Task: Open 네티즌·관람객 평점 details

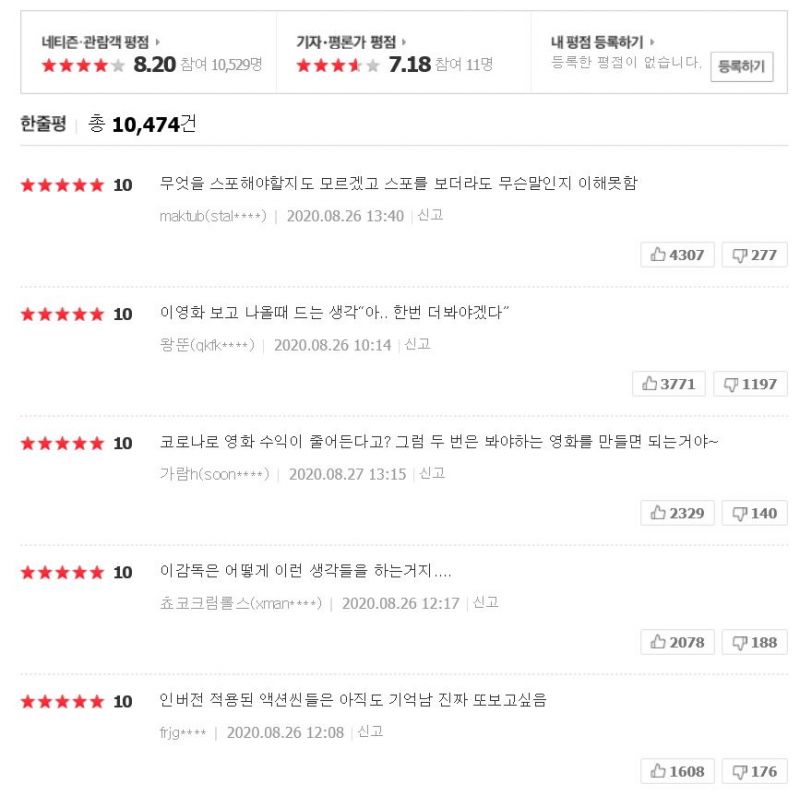Action: [x=100, y=42]
